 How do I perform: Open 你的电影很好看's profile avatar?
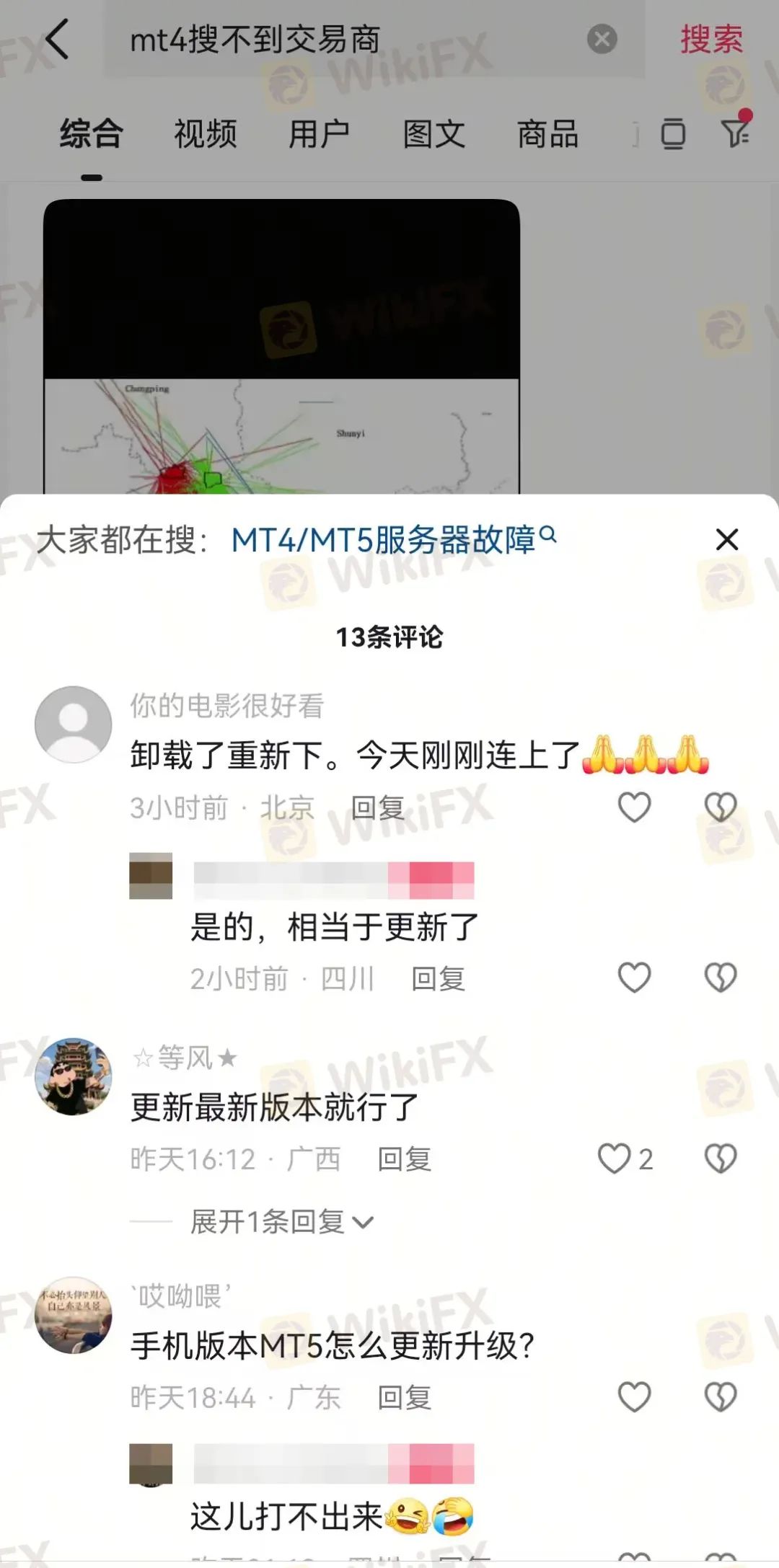(x=74, y=725)
